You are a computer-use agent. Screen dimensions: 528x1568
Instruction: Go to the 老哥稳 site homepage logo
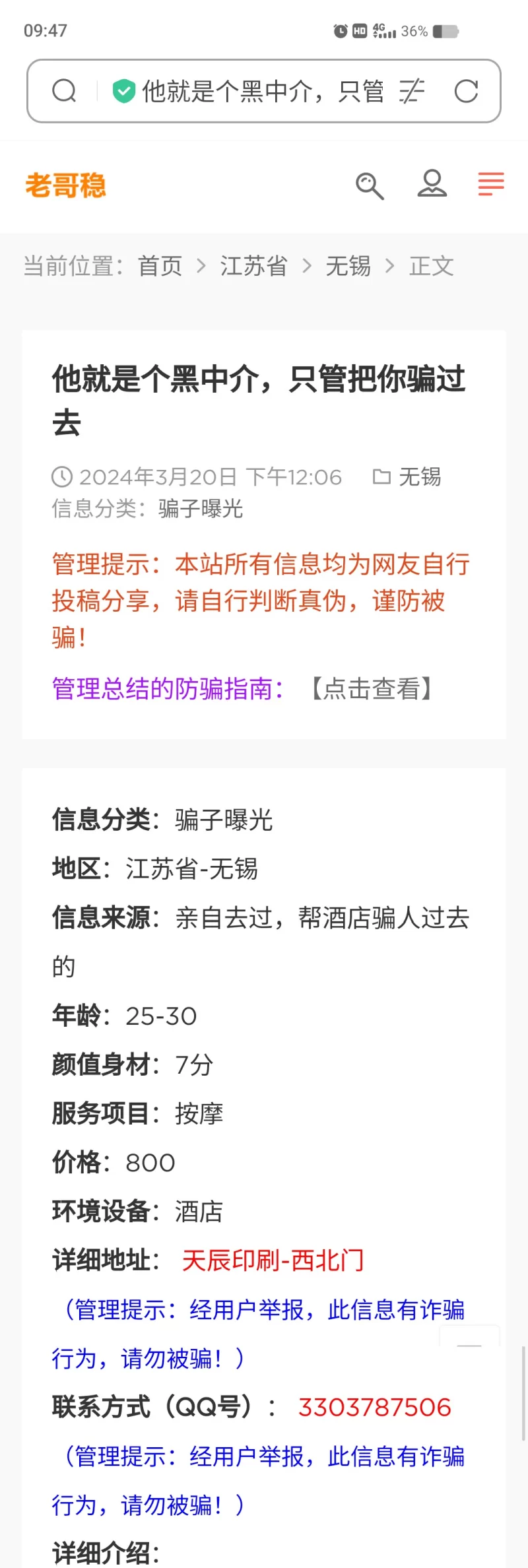65,185
